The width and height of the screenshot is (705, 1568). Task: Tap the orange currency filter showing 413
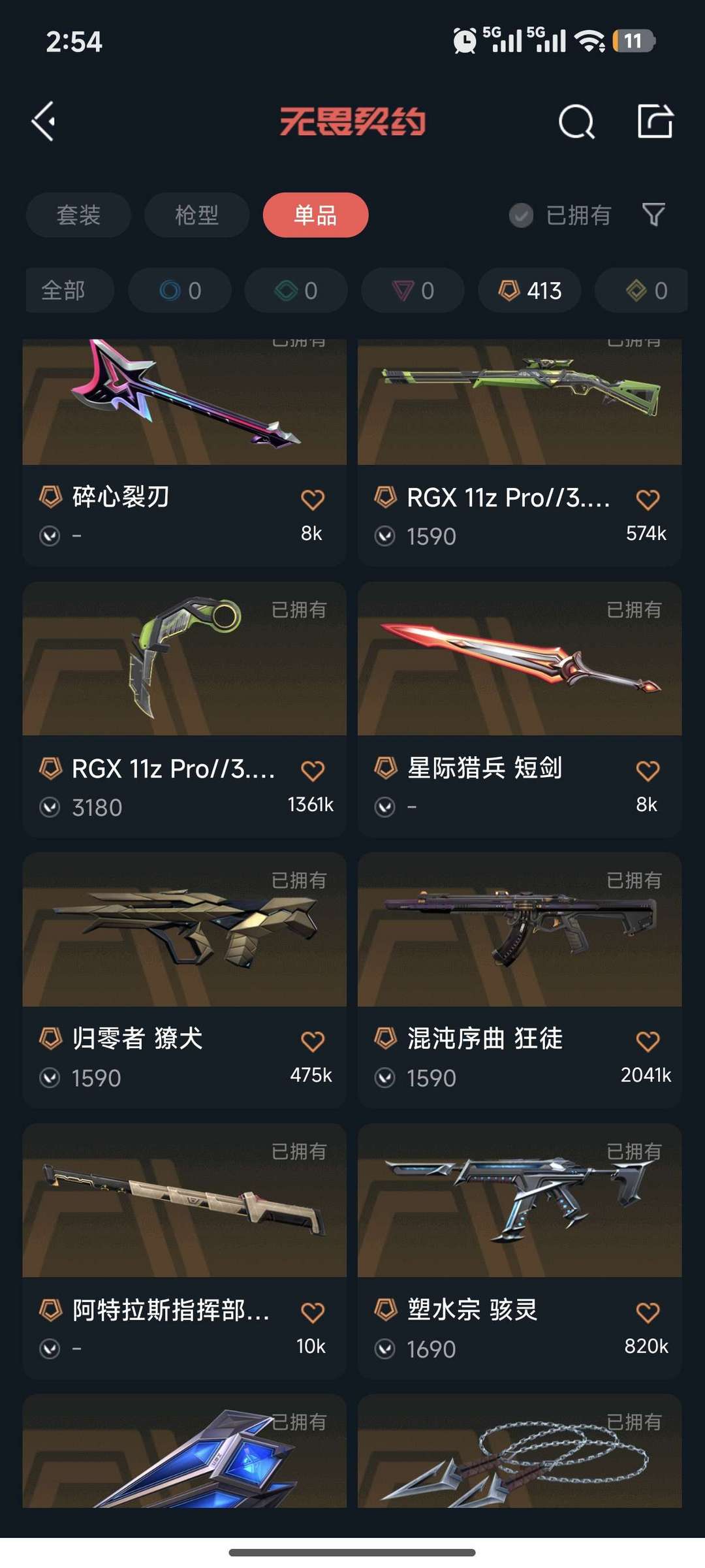(529, 291)
